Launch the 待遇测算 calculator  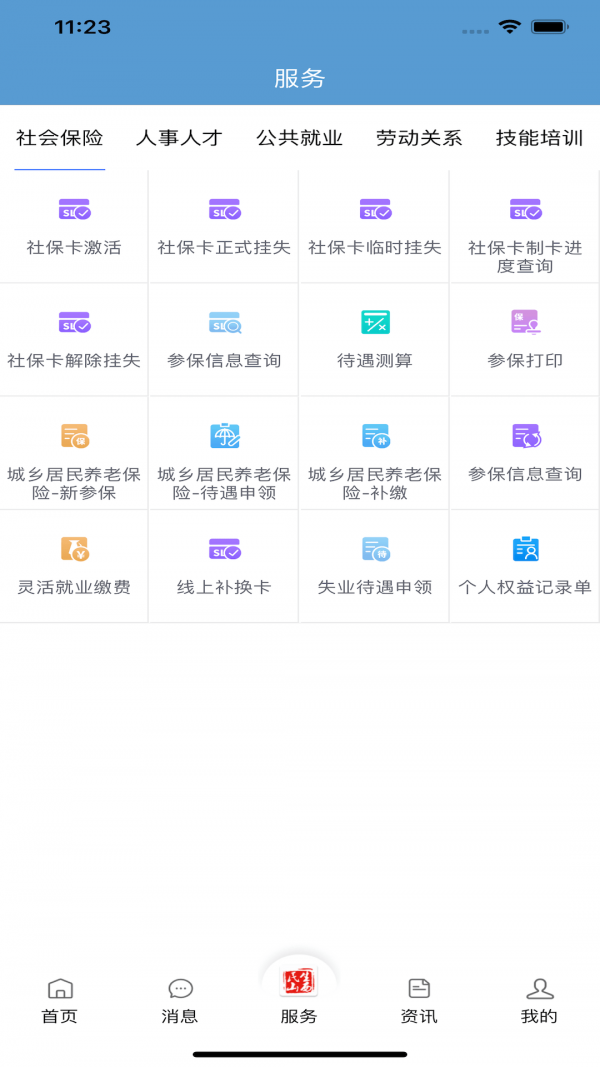(374, 340)
